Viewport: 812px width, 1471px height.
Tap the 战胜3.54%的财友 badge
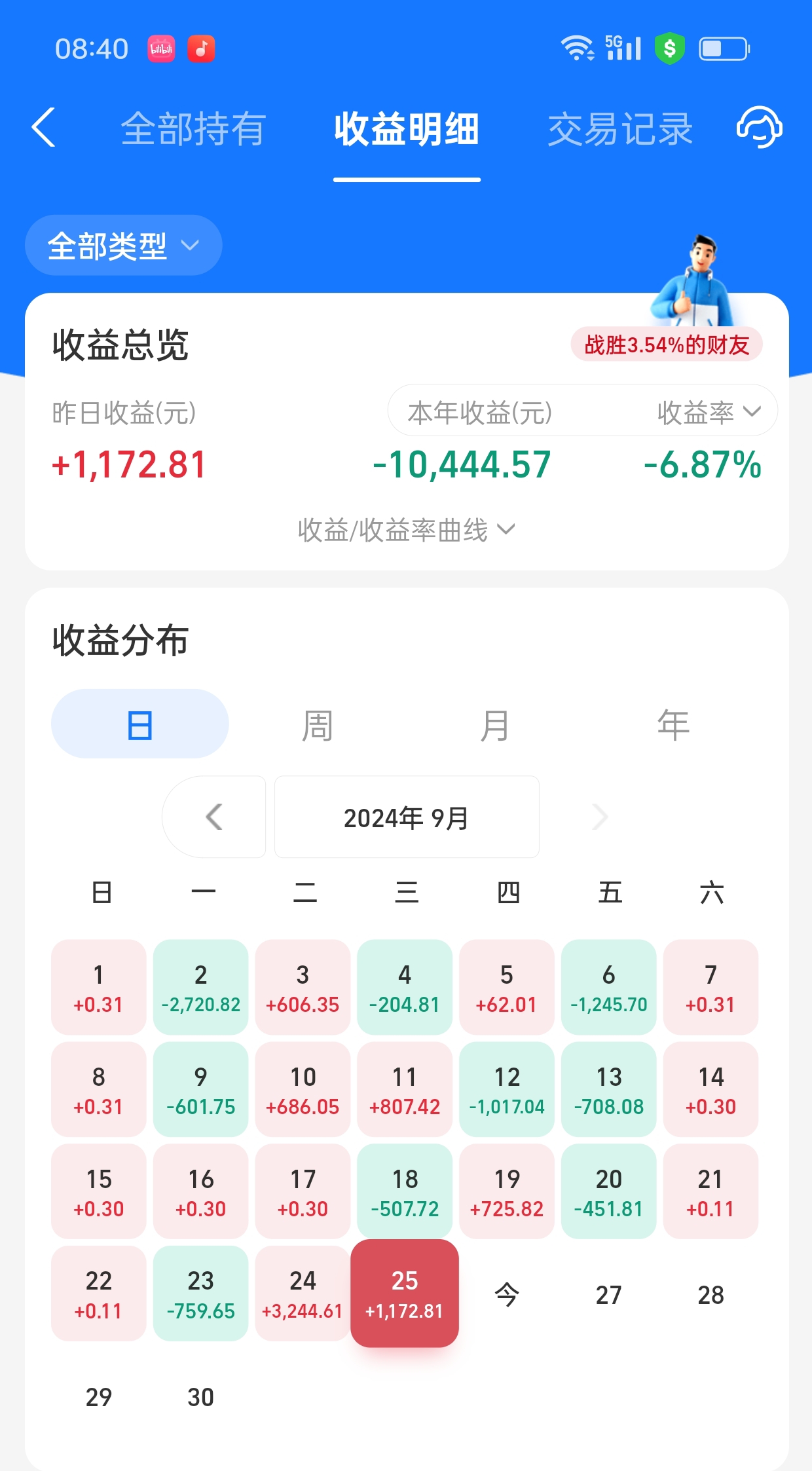point(666,344)
